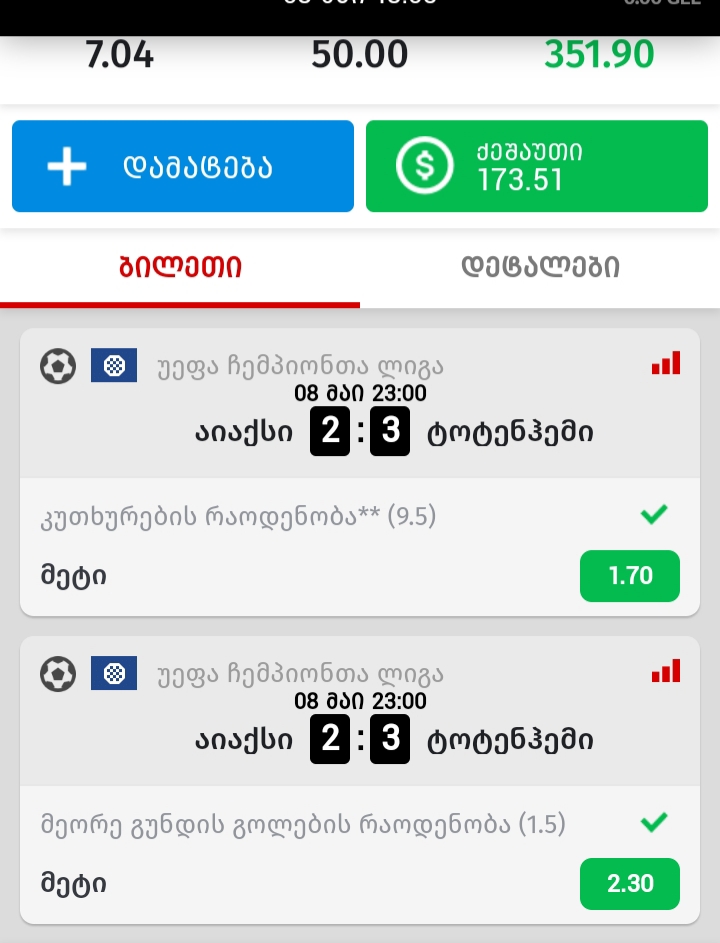Select the ბილეთი tab
The width and height of the screenshot is (720, 943).
[x=180, y=267]
